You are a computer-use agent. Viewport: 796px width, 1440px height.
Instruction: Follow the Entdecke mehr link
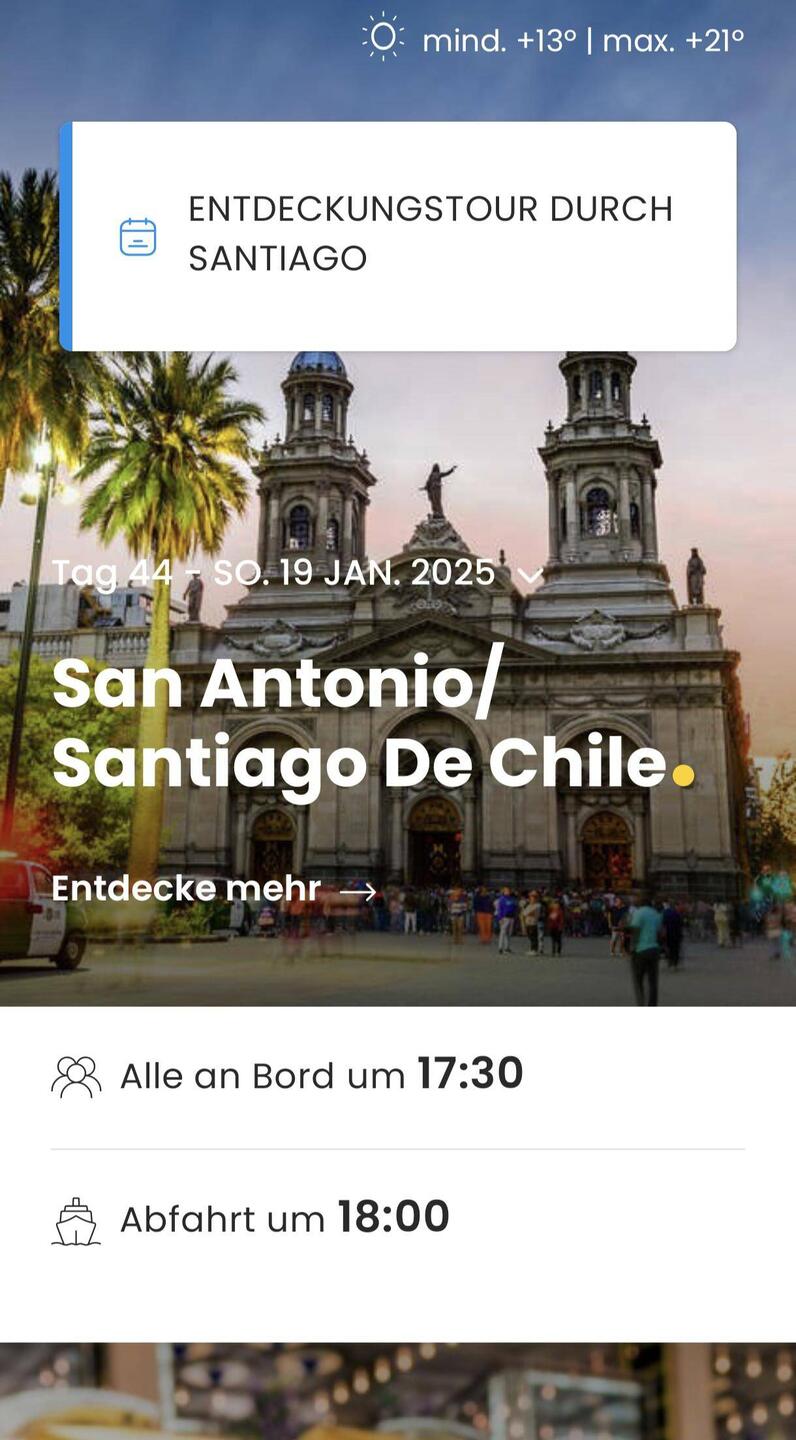pyautogui.click(x=214, y=889)
